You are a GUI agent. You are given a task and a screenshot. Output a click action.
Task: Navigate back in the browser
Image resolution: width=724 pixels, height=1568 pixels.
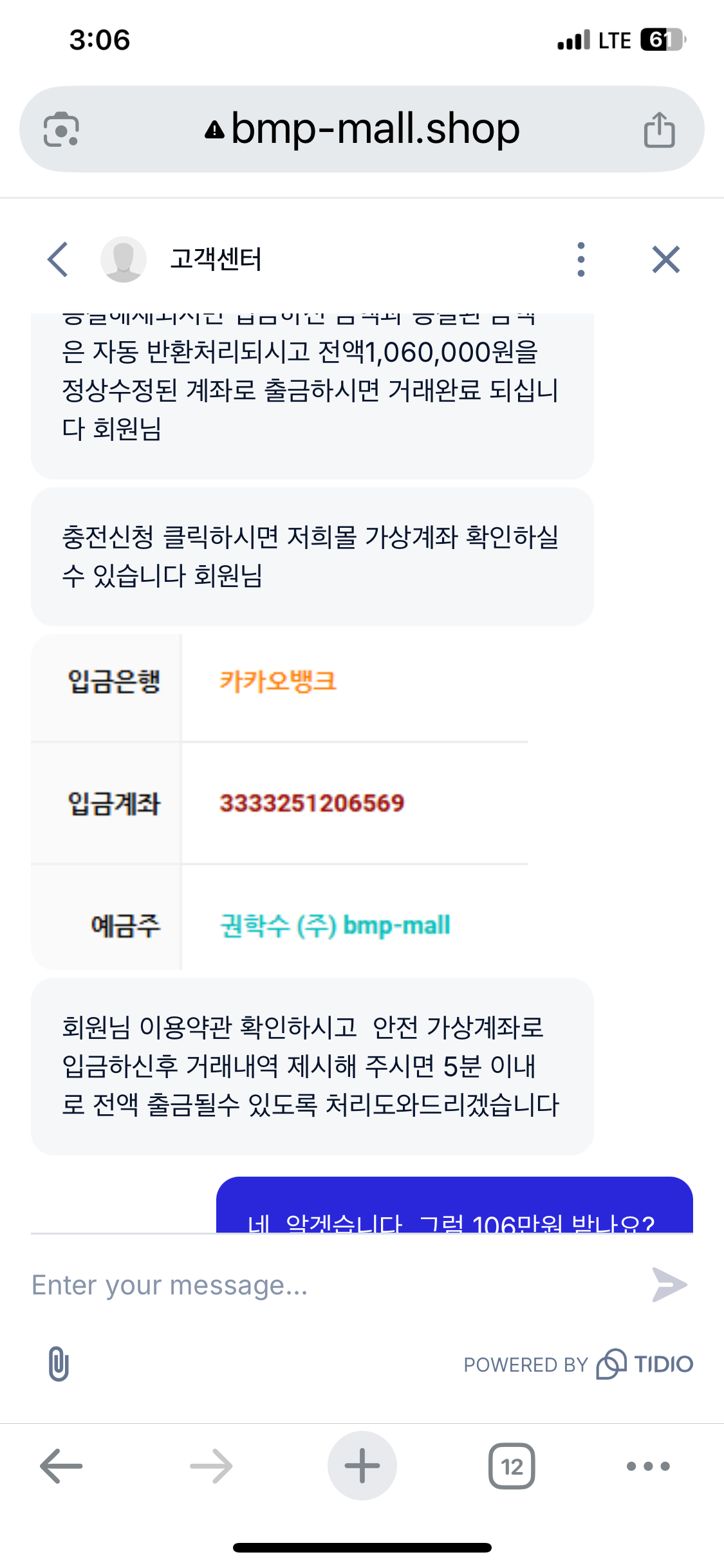point(61,1466)
